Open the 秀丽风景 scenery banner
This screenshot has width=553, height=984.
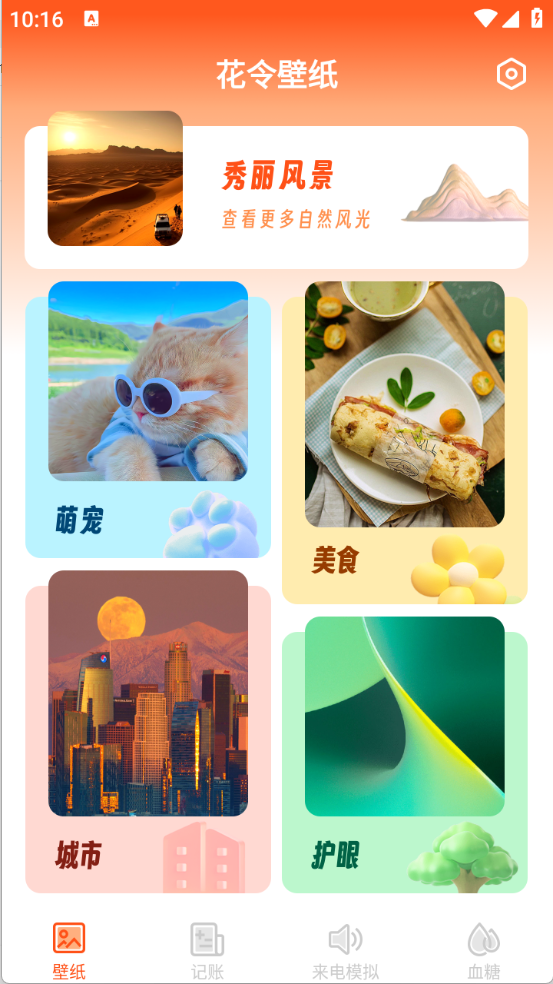276,197
